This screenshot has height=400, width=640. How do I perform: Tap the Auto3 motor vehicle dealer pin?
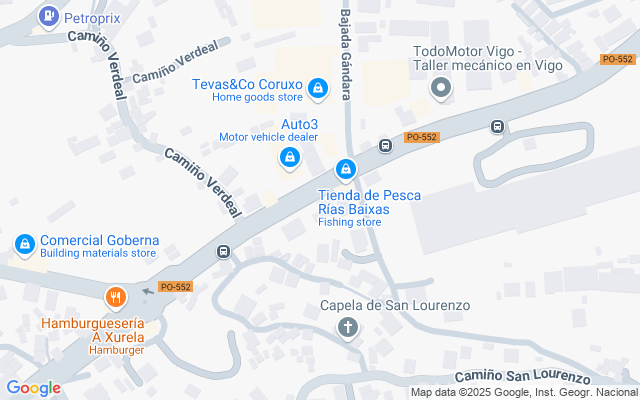pyautogui.click(x=290, y=157)
